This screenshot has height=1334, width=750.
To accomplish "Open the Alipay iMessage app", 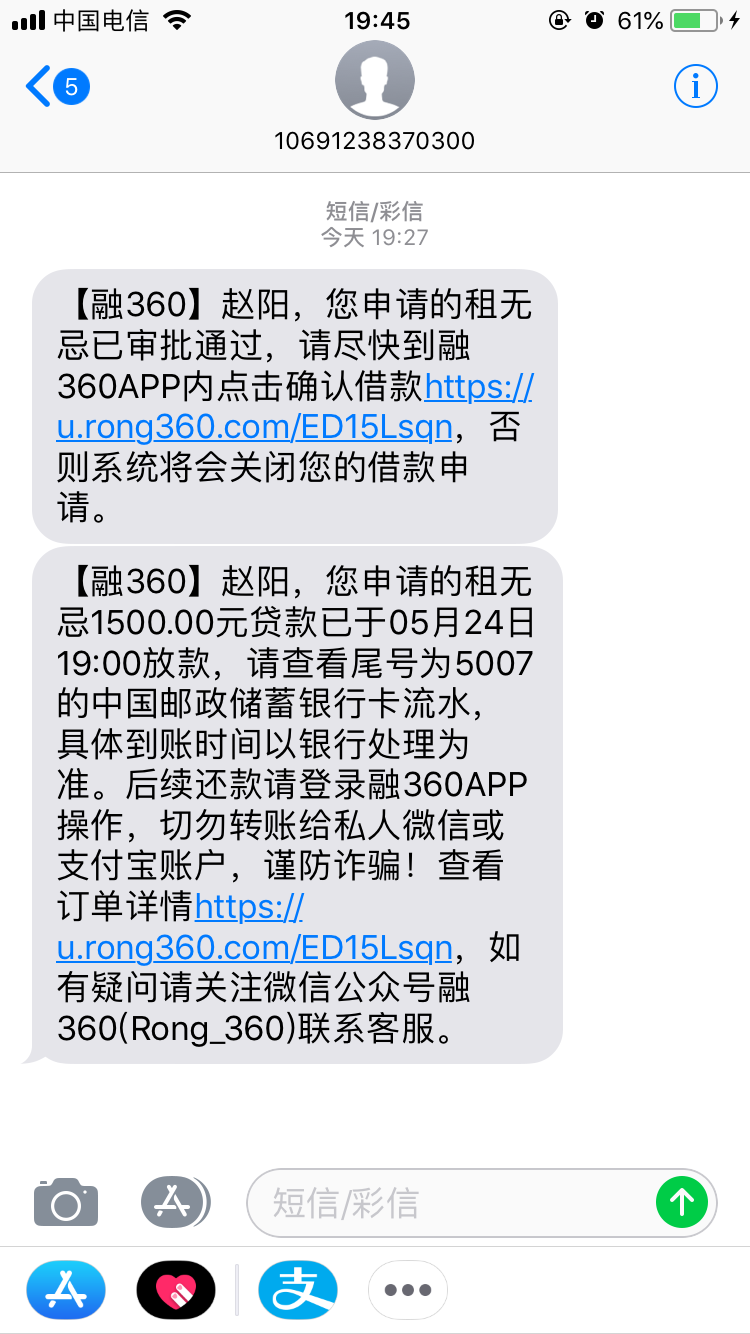I will [298, 1290].
